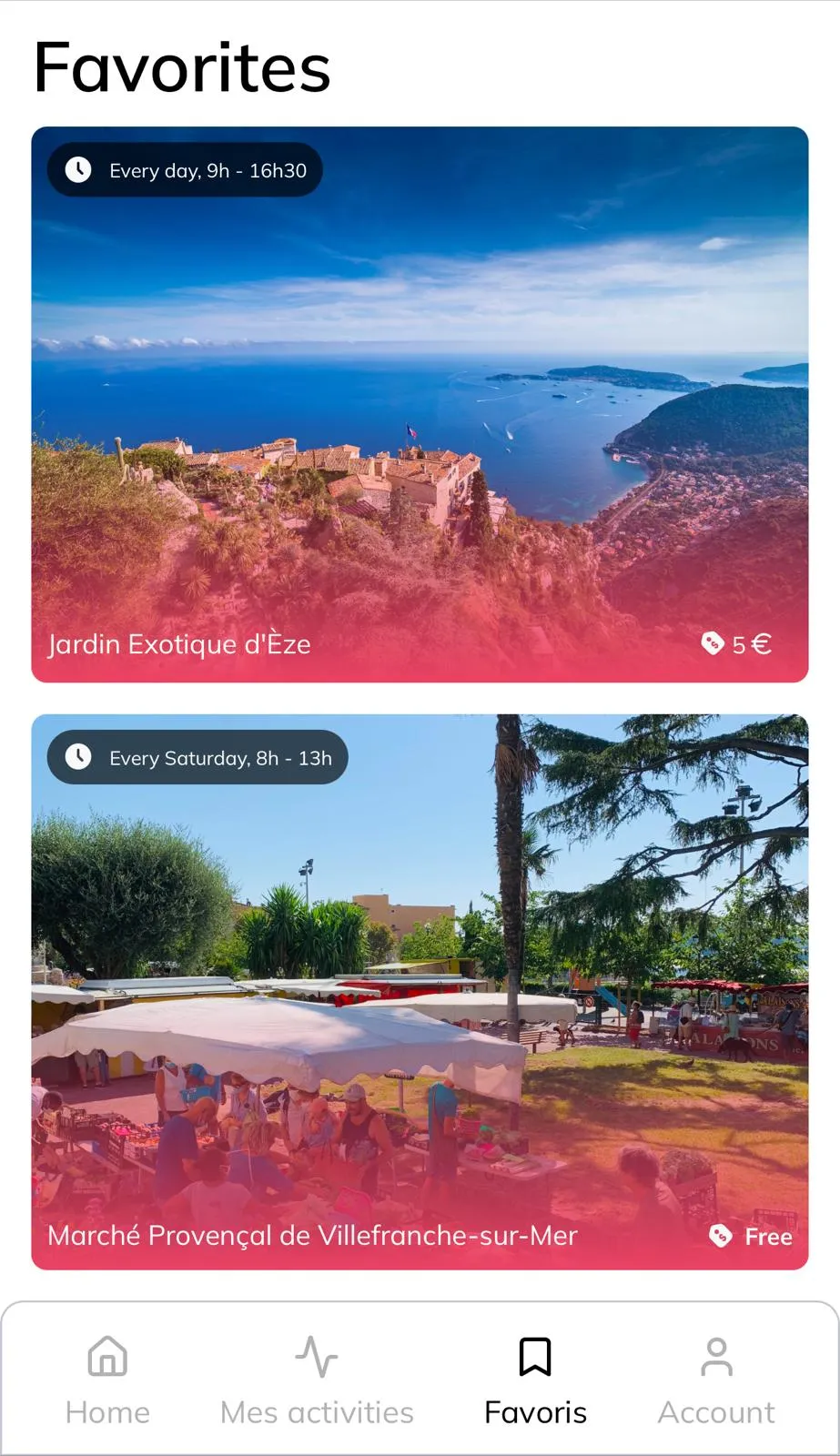Select the Favoris tab
840x1456 pixels.
535,1380
